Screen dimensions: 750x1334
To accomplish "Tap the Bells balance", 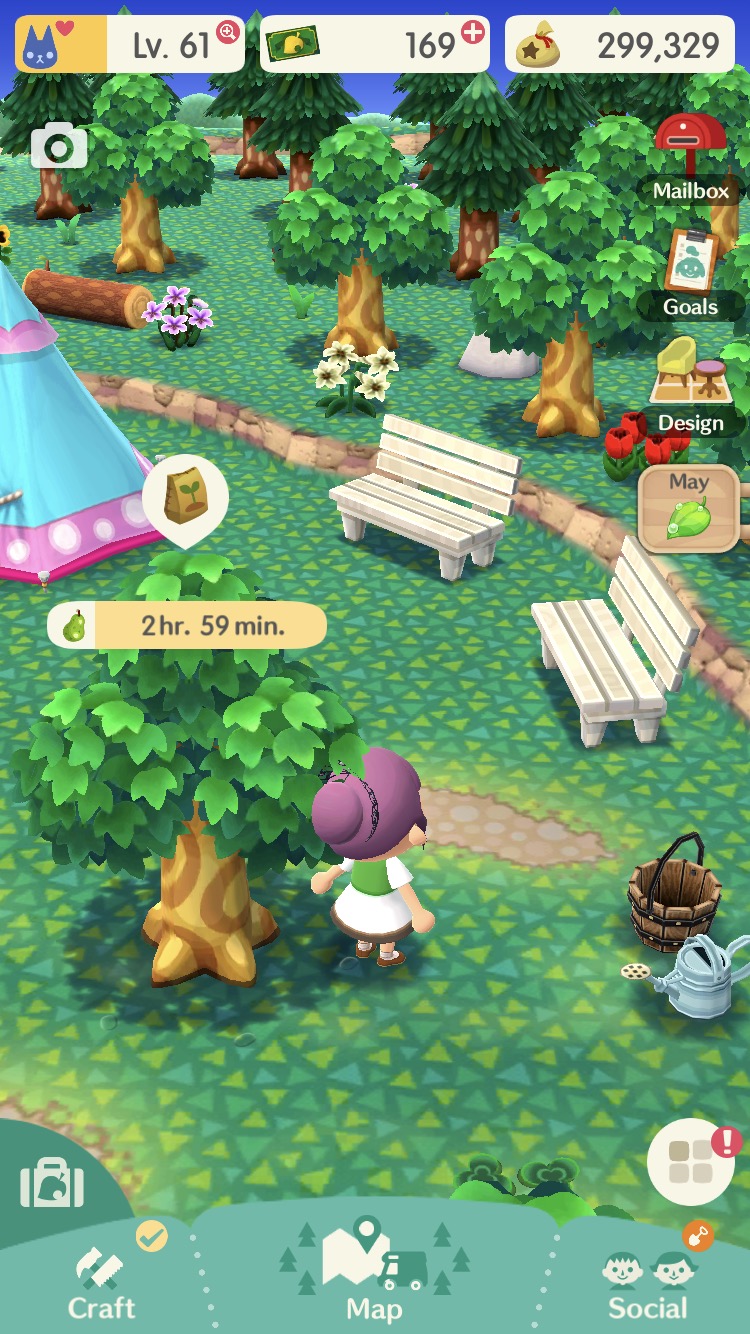I will (620, 44).
